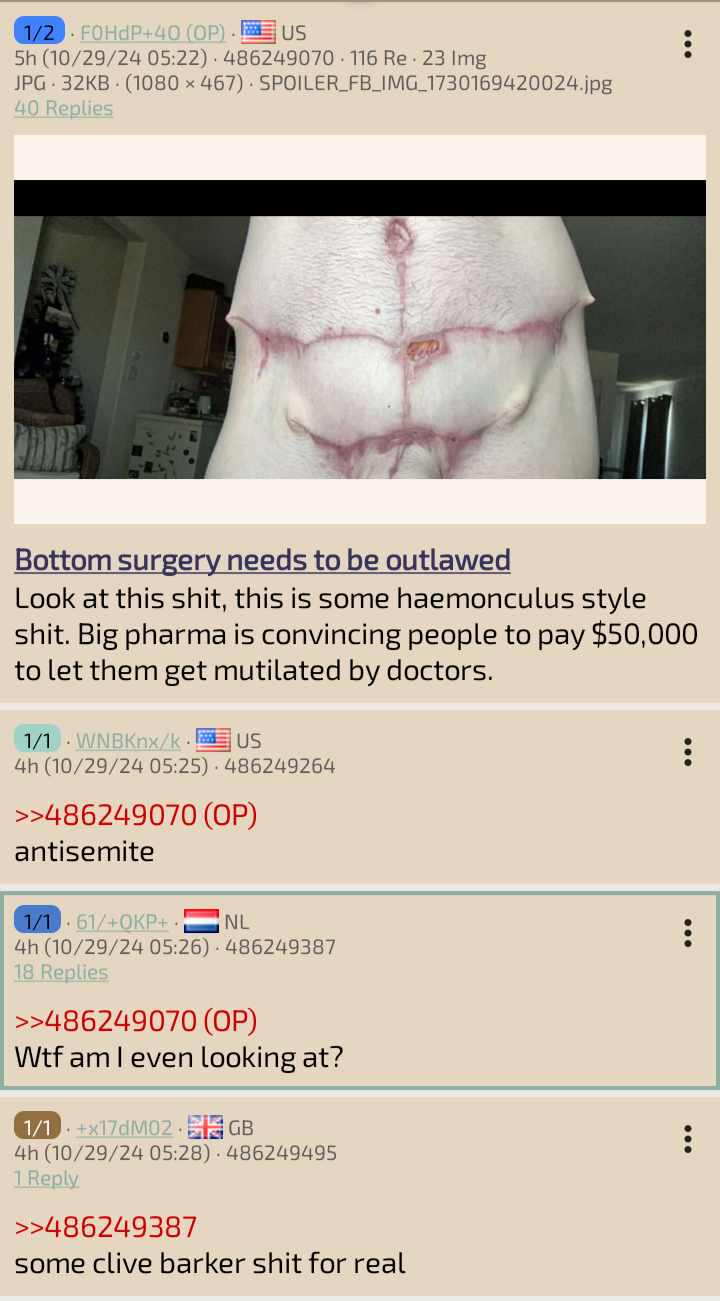View the OP's 40 Replies

click(x=63, y=108)
